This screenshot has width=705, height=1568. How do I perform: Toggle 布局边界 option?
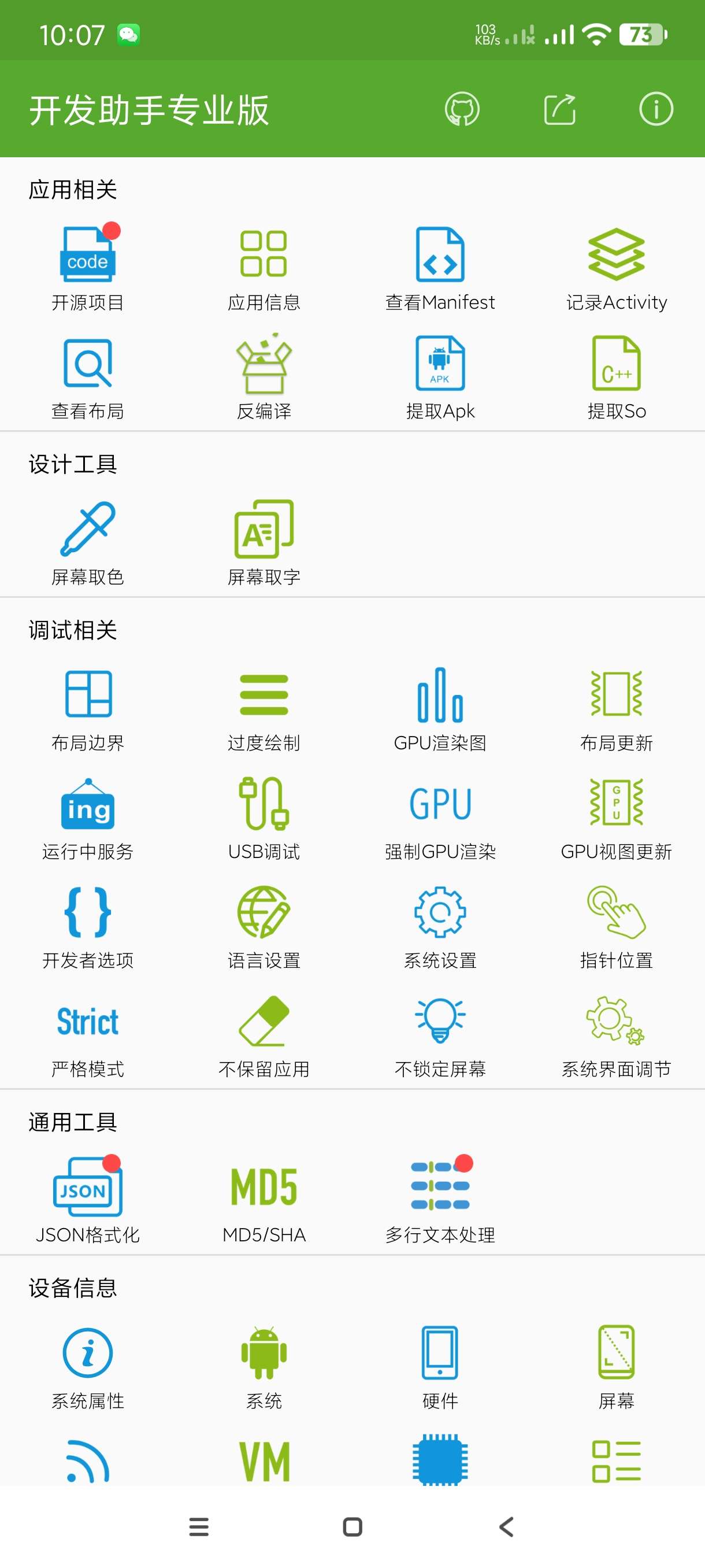tap(88, 707)
